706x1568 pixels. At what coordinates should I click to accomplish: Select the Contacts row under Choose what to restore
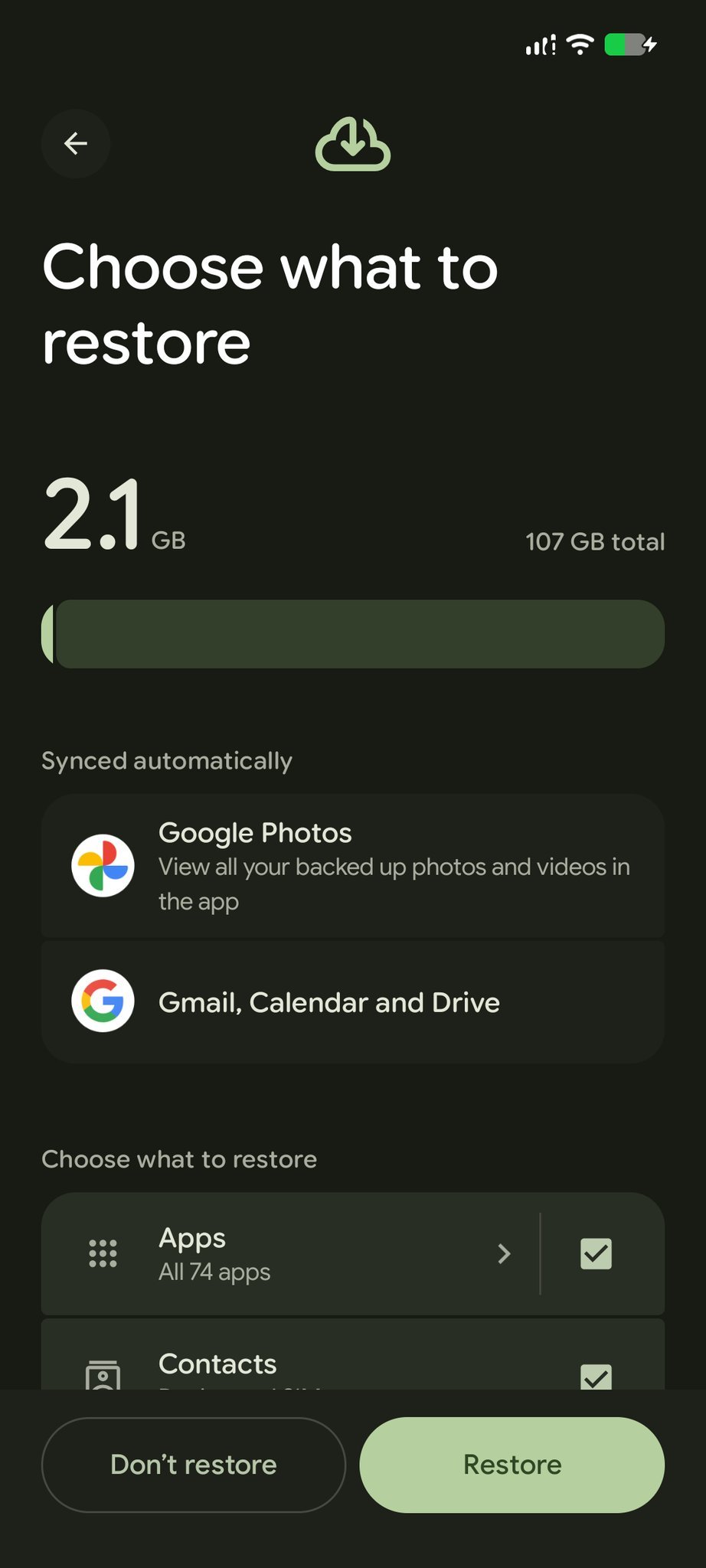(x=306, y=1370)
